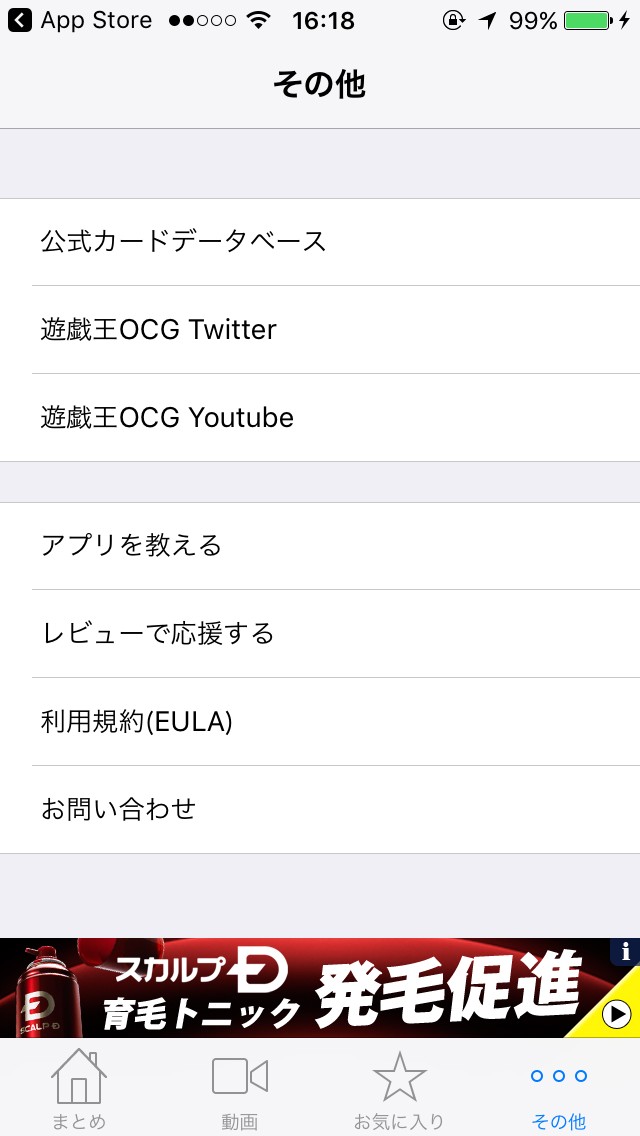The image size is (640, 1136).
Task: Switch to the 動画 tab
Action: pyautogui.click(x=239, y=1088)
